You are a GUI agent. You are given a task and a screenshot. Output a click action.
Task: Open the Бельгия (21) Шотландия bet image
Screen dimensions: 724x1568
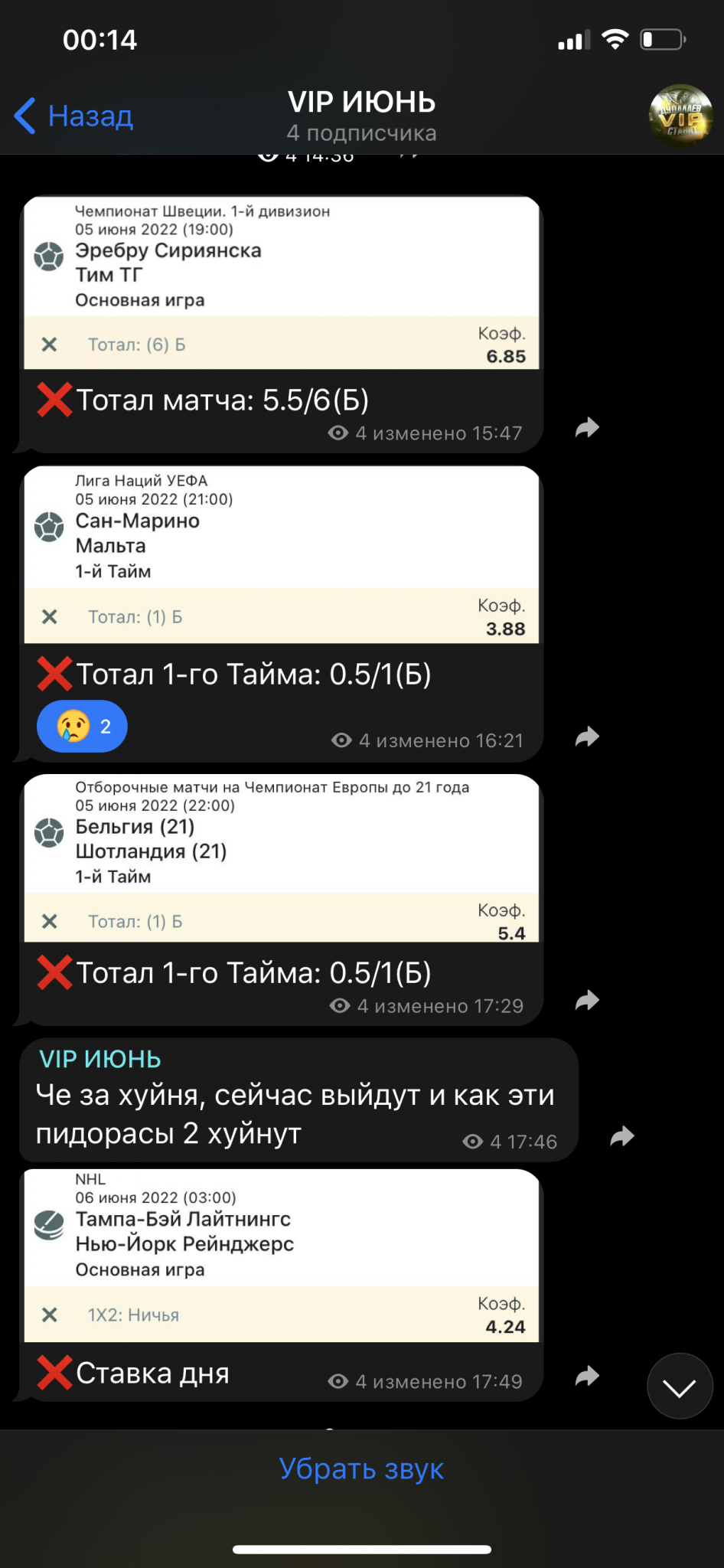pos(282,858)
